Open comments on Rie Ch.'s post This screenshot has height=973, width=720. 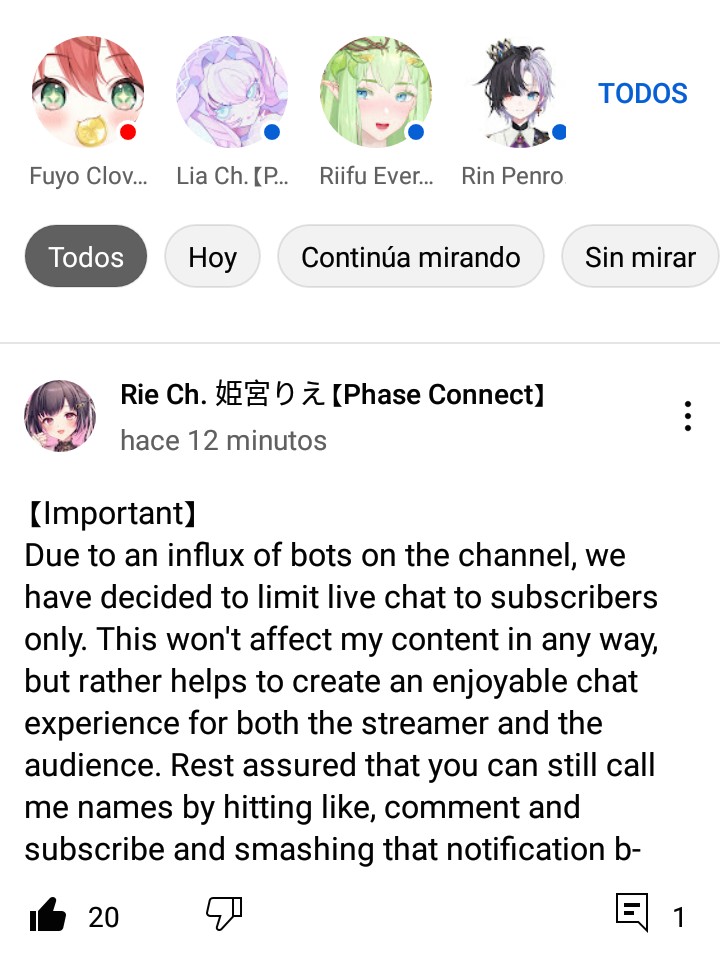(x=632, y=914)
